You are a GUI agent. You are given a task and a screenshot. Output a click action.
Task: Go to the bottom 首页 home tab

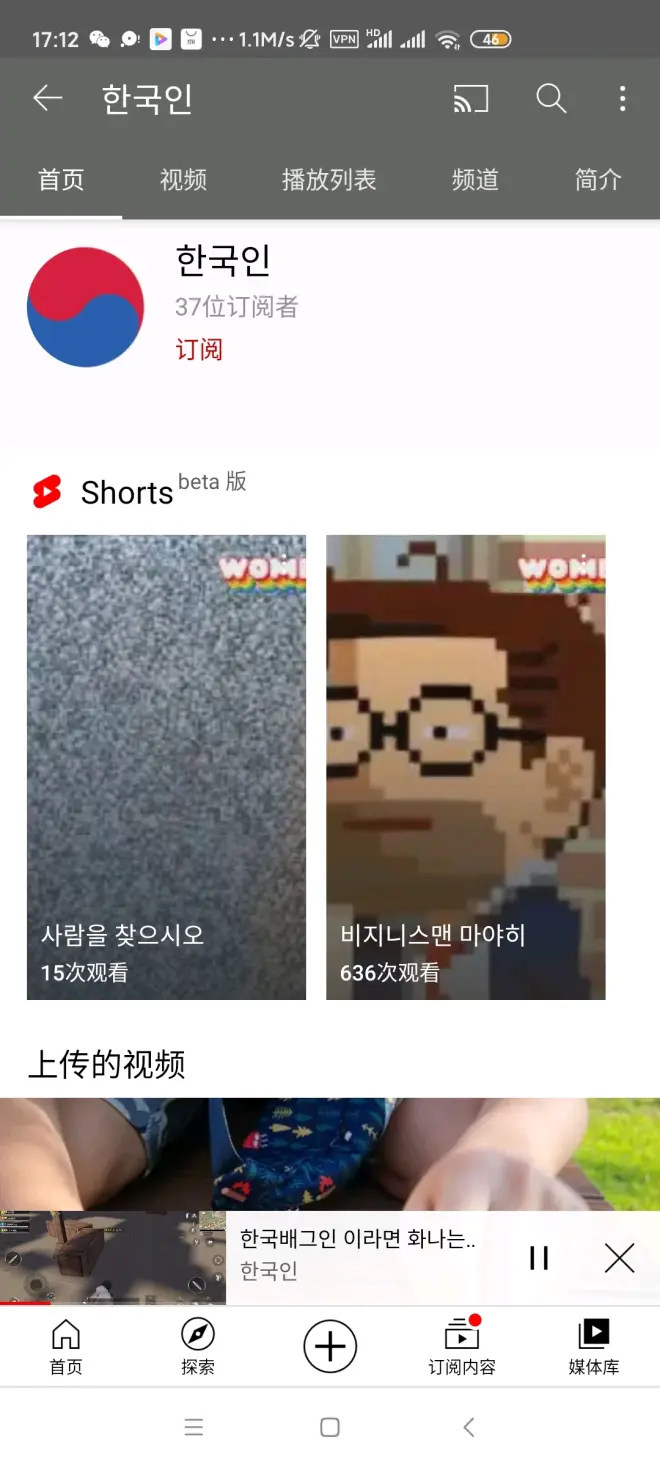(x=66, y=1346)
